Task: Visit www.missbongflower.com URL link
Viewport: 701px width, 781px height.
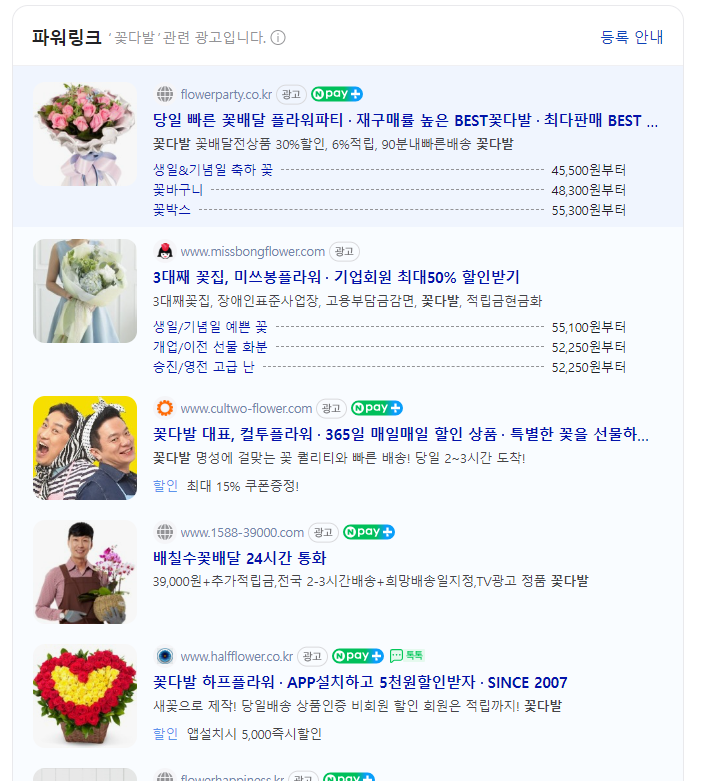Action: [252, 251]
